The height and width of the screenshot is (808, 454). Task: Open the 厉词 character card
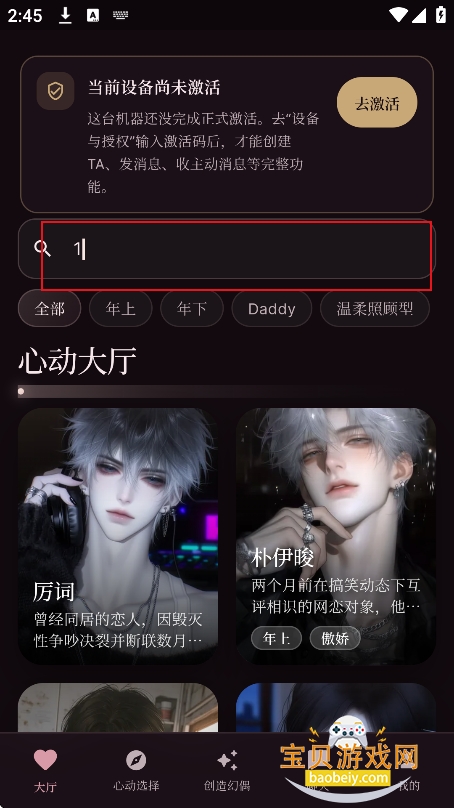(118, 536)
